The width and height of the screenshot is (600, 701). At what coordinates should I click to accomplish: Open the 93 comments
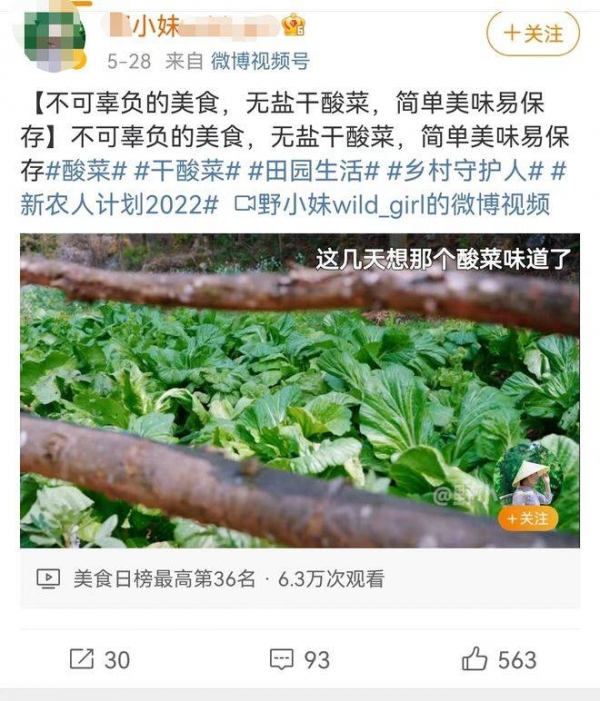299,659
